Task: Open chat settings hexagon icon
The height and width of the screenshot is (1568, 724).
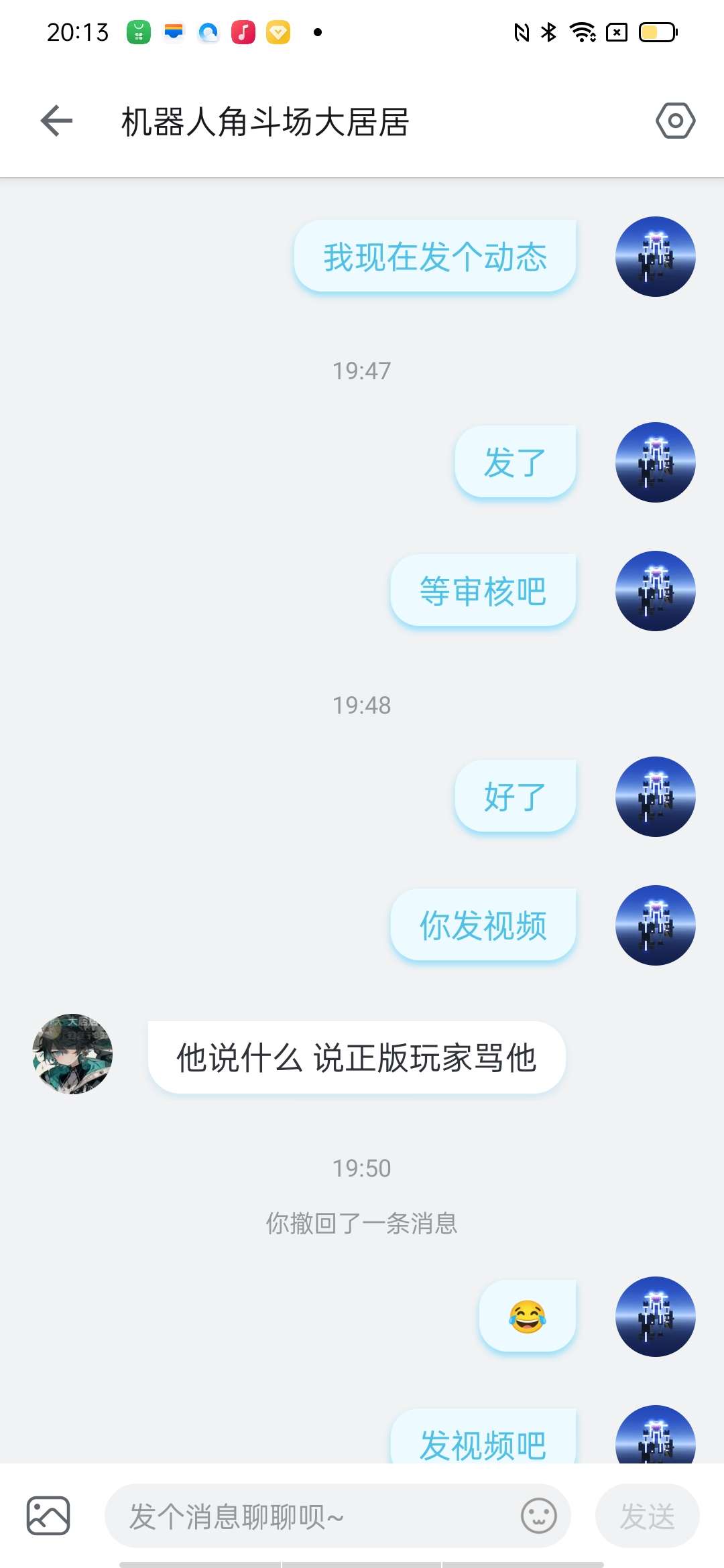Action: [675, 121]
